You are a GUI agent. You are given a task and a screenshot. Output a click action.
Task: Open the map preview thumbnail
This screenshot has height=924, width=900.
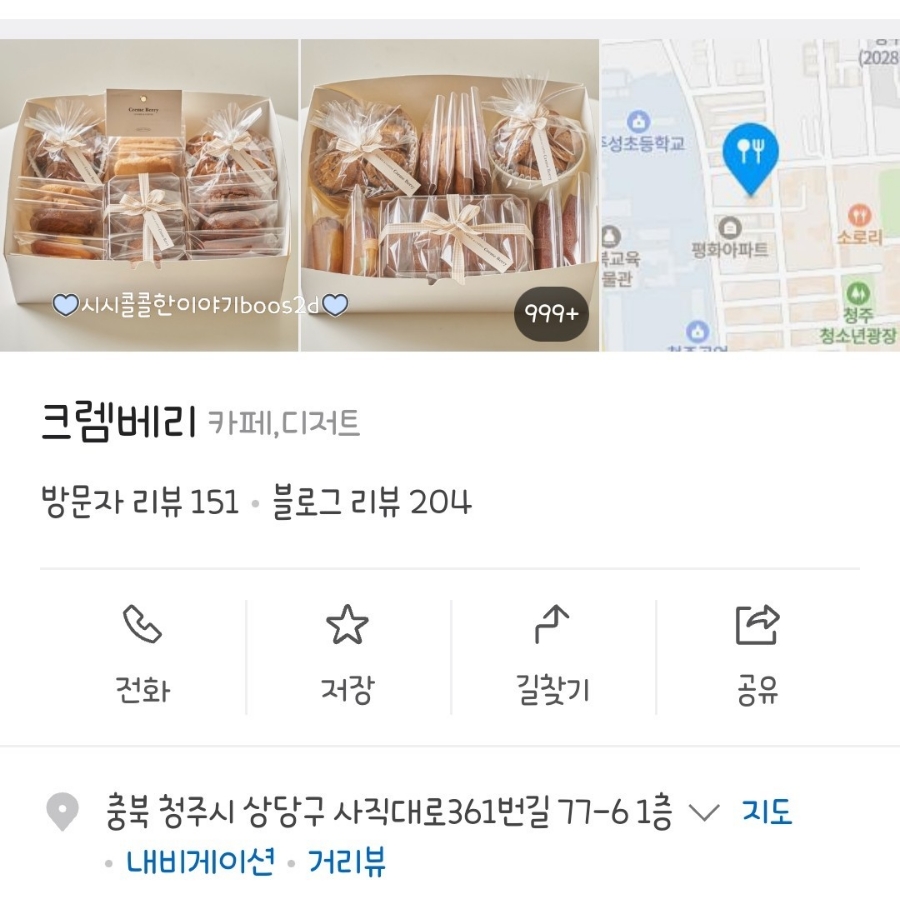[750, 195]
